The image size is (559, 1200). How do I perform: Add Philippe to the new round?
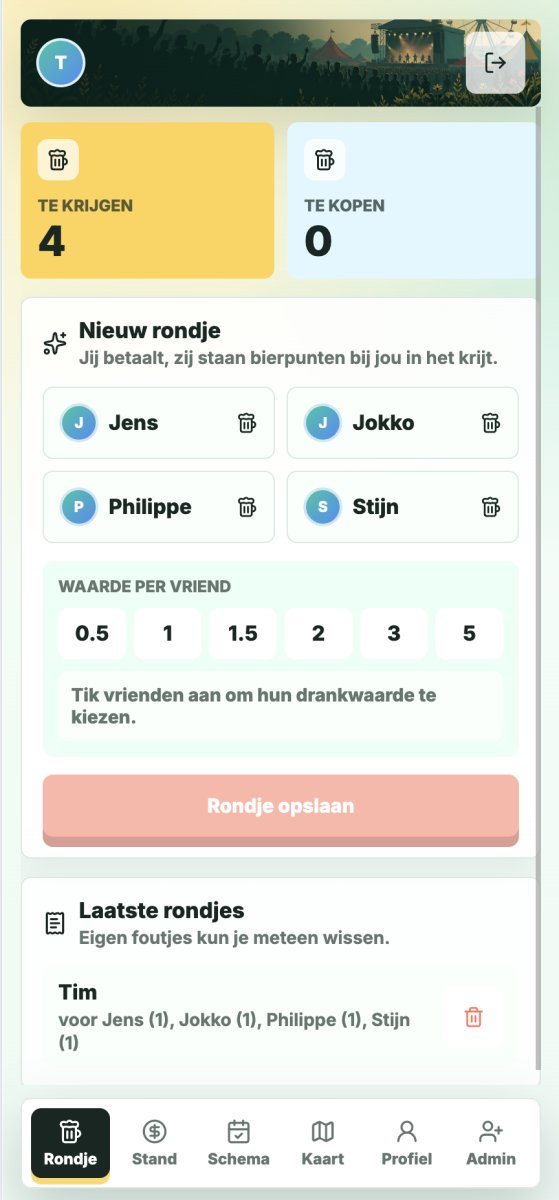click(x=159, y=507)
